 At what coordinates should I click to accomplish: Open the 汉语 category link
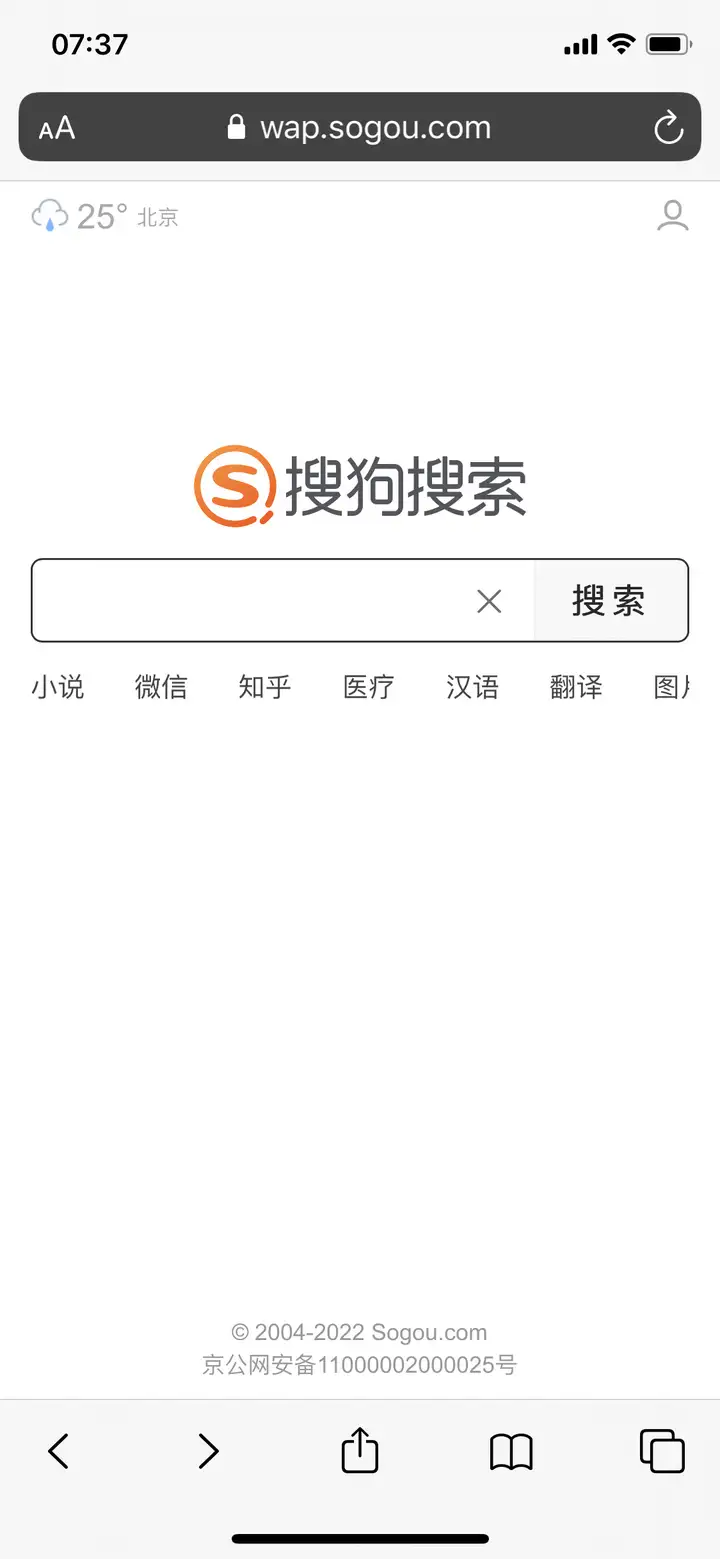tap(472, 687)
